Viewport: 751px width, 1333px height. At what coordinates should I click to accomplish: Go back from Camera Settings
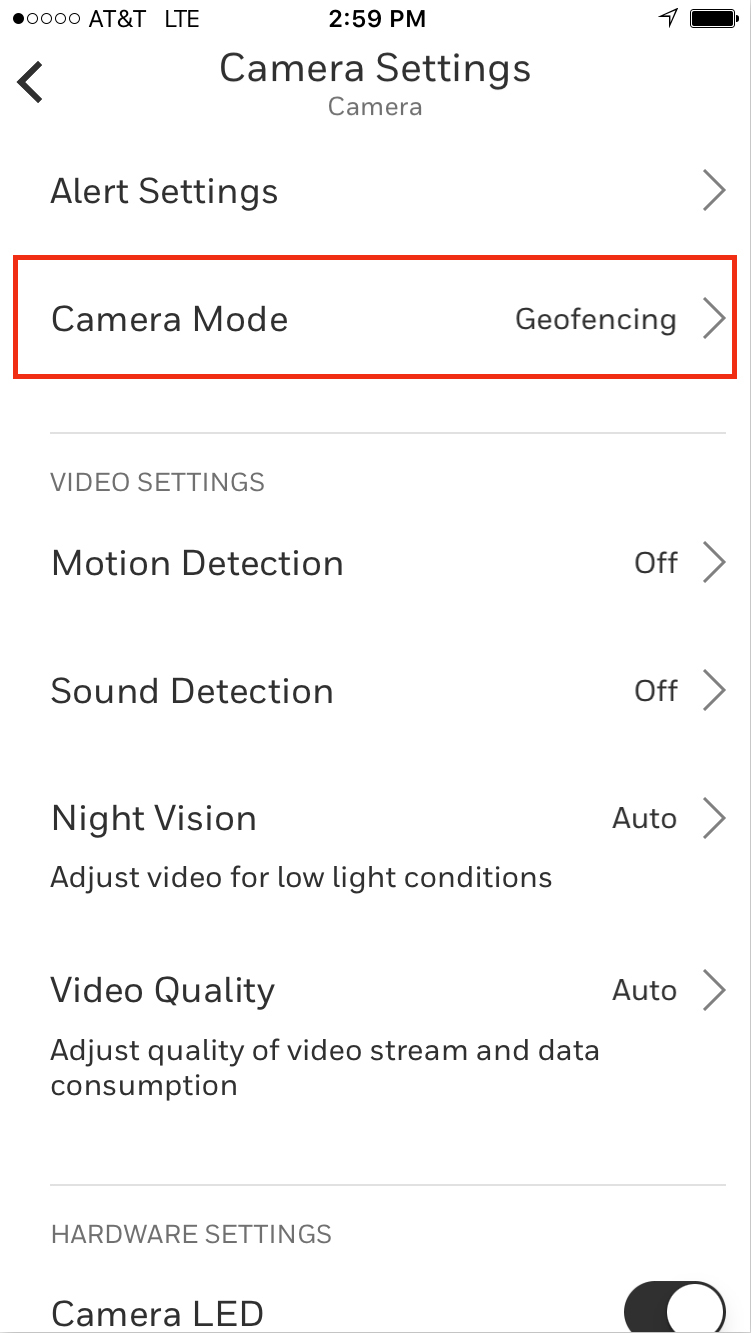[x=31, y=81]
